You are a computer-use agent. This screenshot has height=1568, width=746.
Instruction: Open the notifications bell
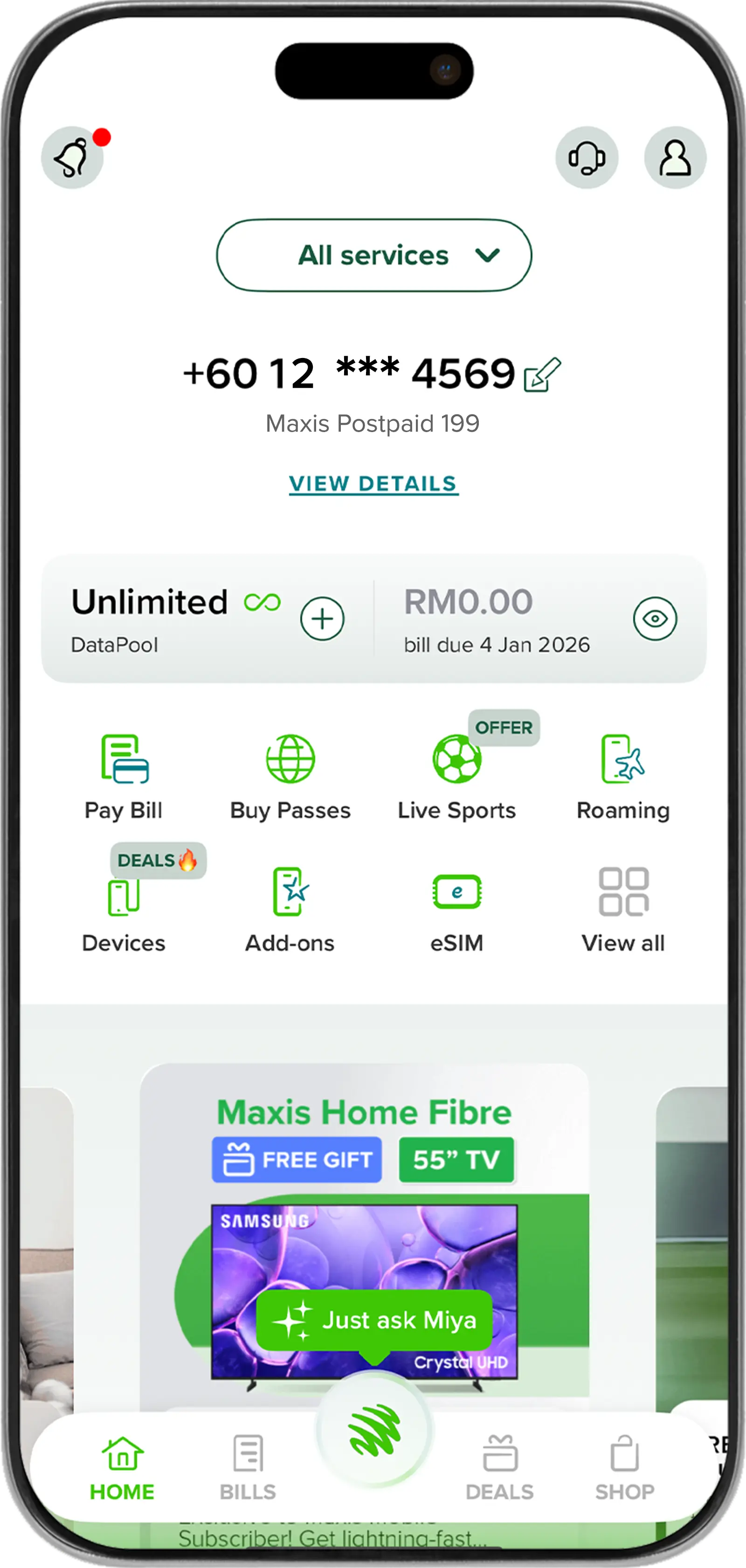72,158
